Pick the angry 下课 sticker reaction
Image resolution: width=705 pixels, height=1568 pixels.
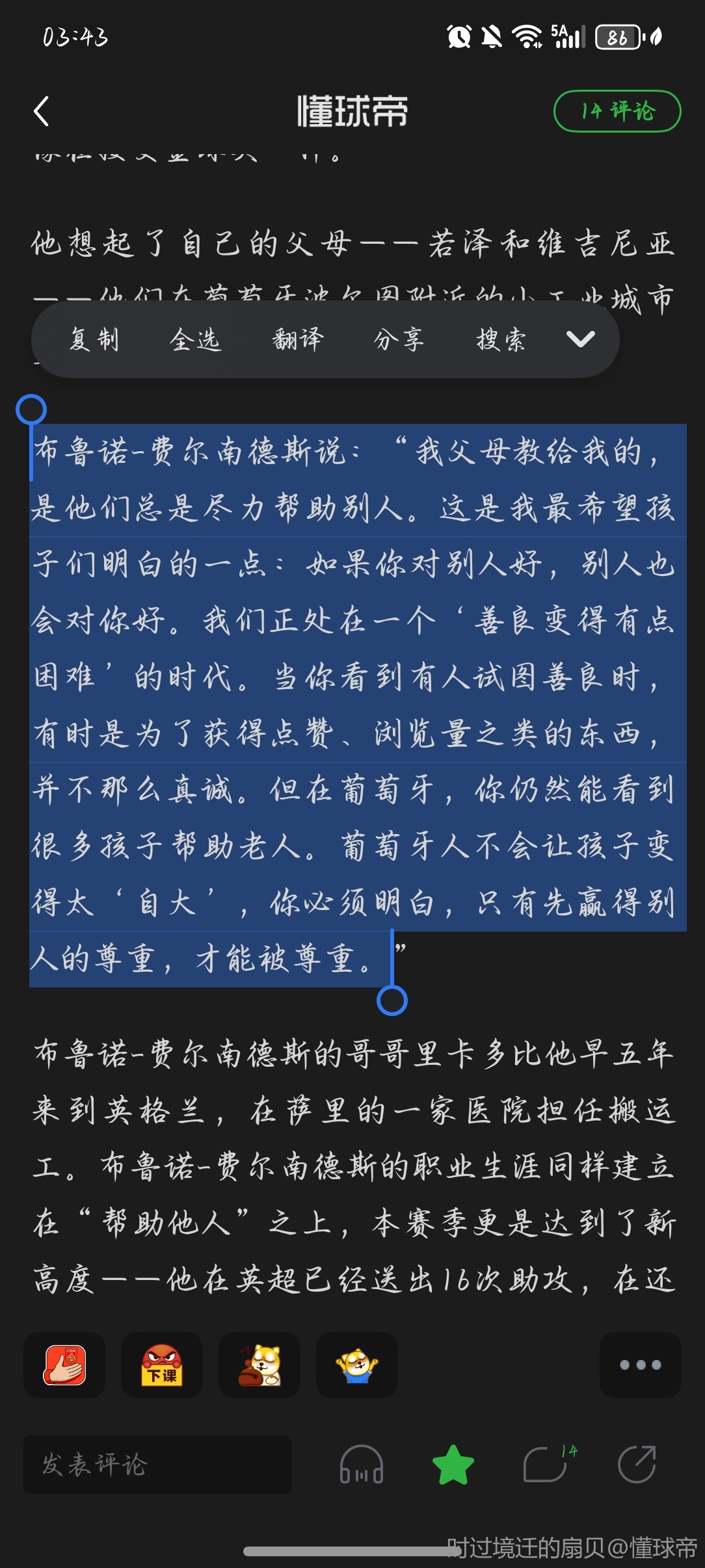tap(161, 1365)
